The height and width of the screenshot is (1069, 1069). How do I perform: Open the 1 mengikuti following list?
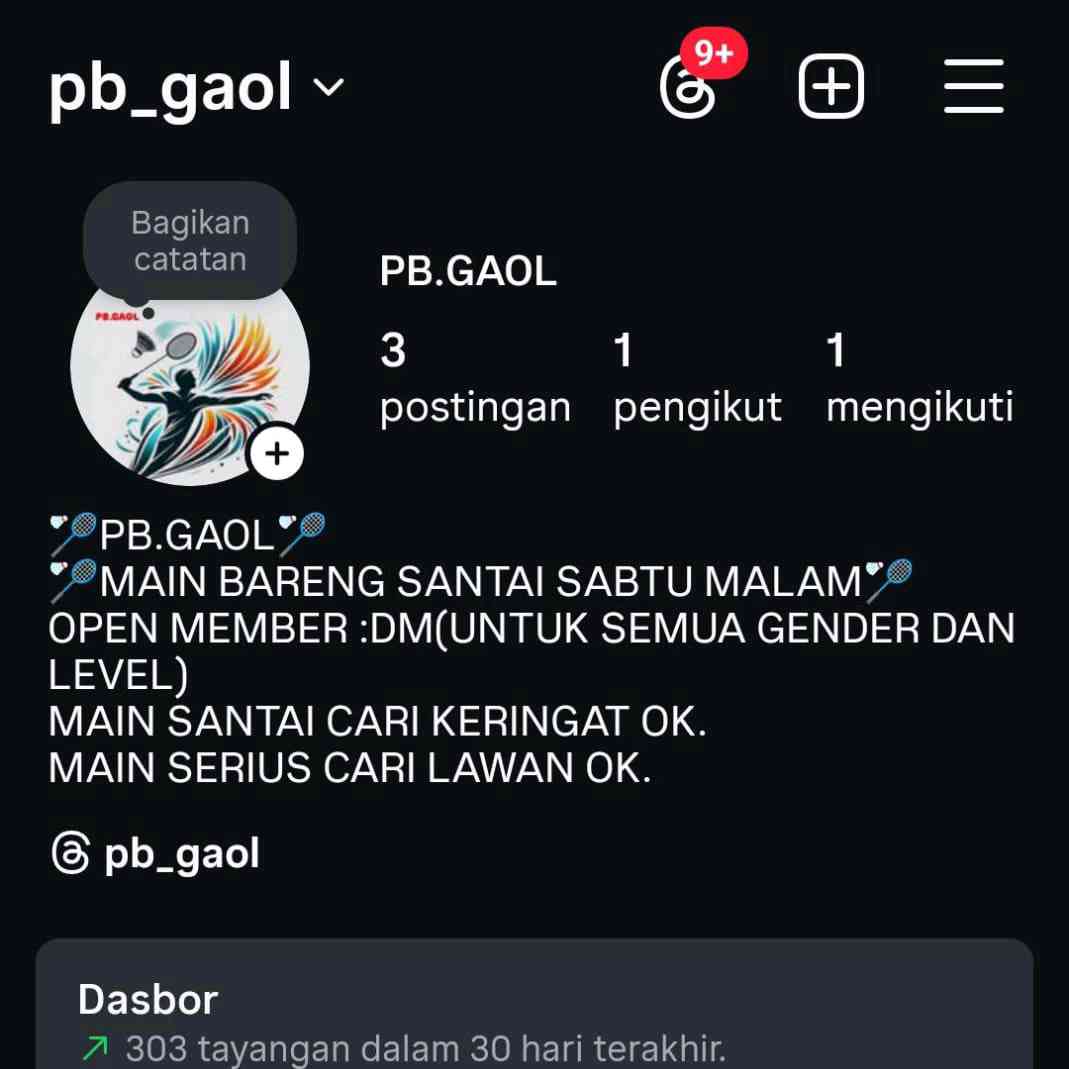(x=919, y=378)
